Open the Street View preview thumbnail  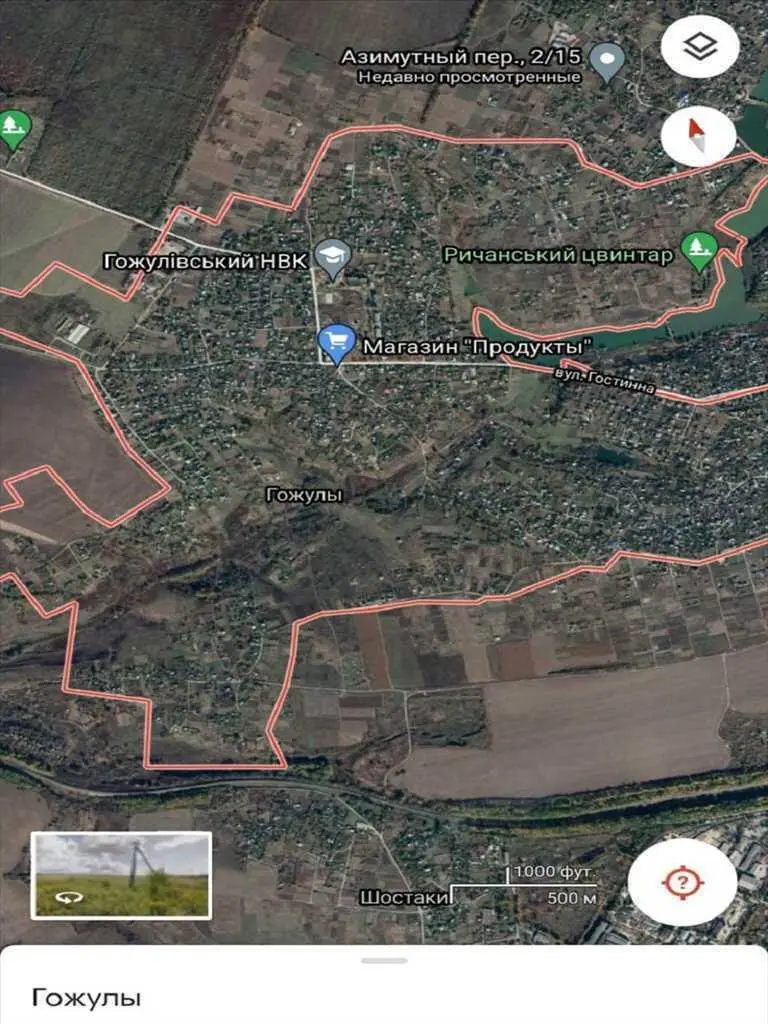121,876
